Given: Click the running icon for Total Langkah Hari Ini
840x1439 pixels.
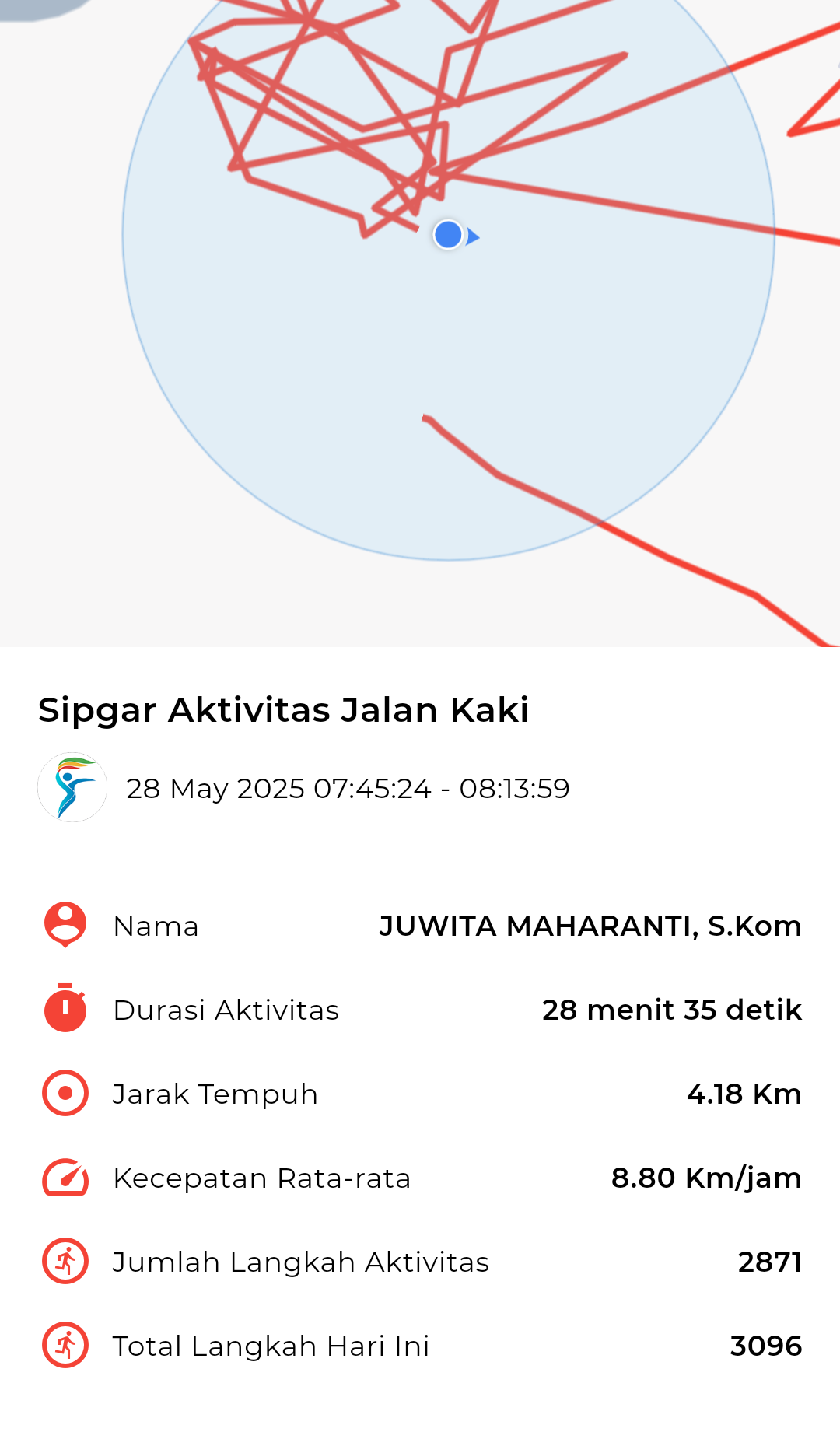Looking at the screenshot, I should coord(66,1345).
